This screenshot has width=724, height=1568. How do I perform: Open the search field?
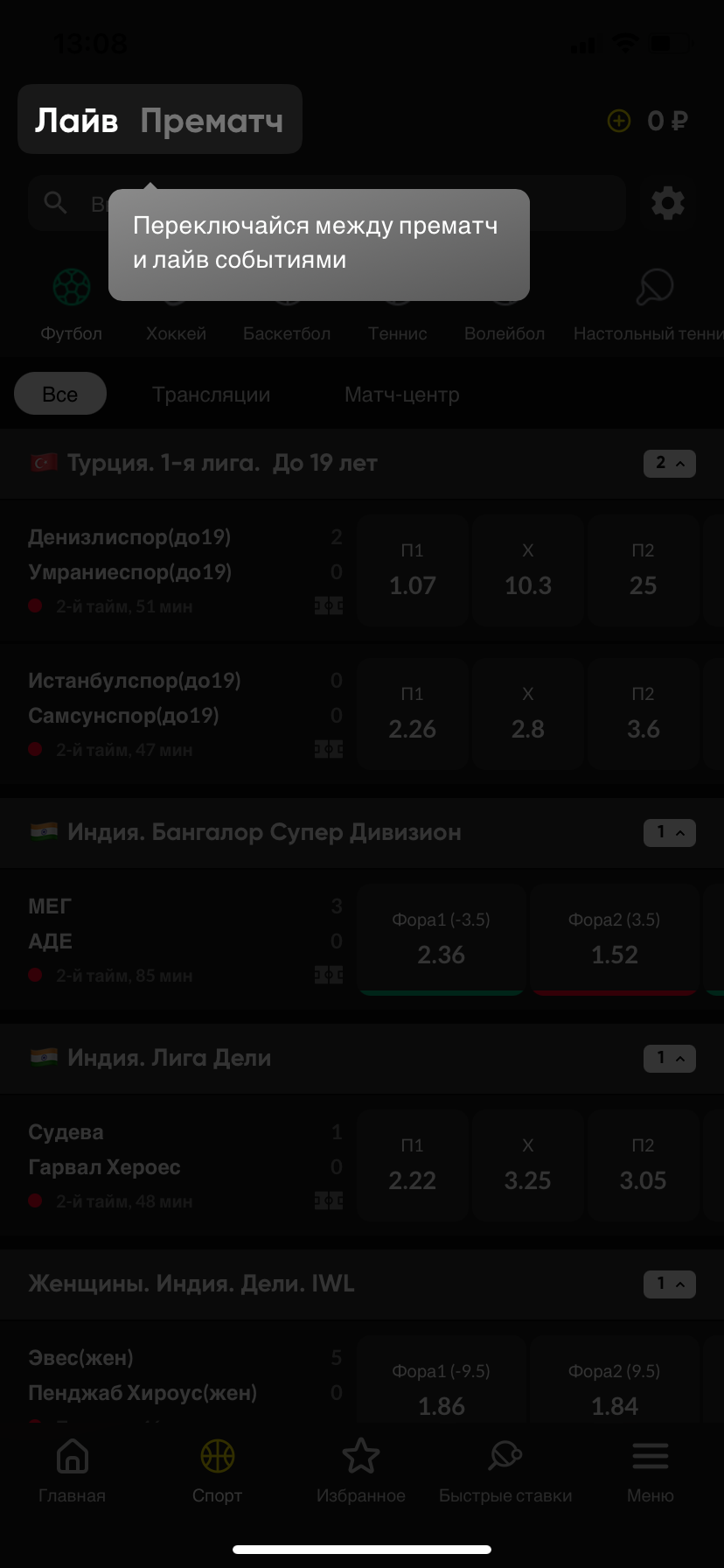pos(327,203)
